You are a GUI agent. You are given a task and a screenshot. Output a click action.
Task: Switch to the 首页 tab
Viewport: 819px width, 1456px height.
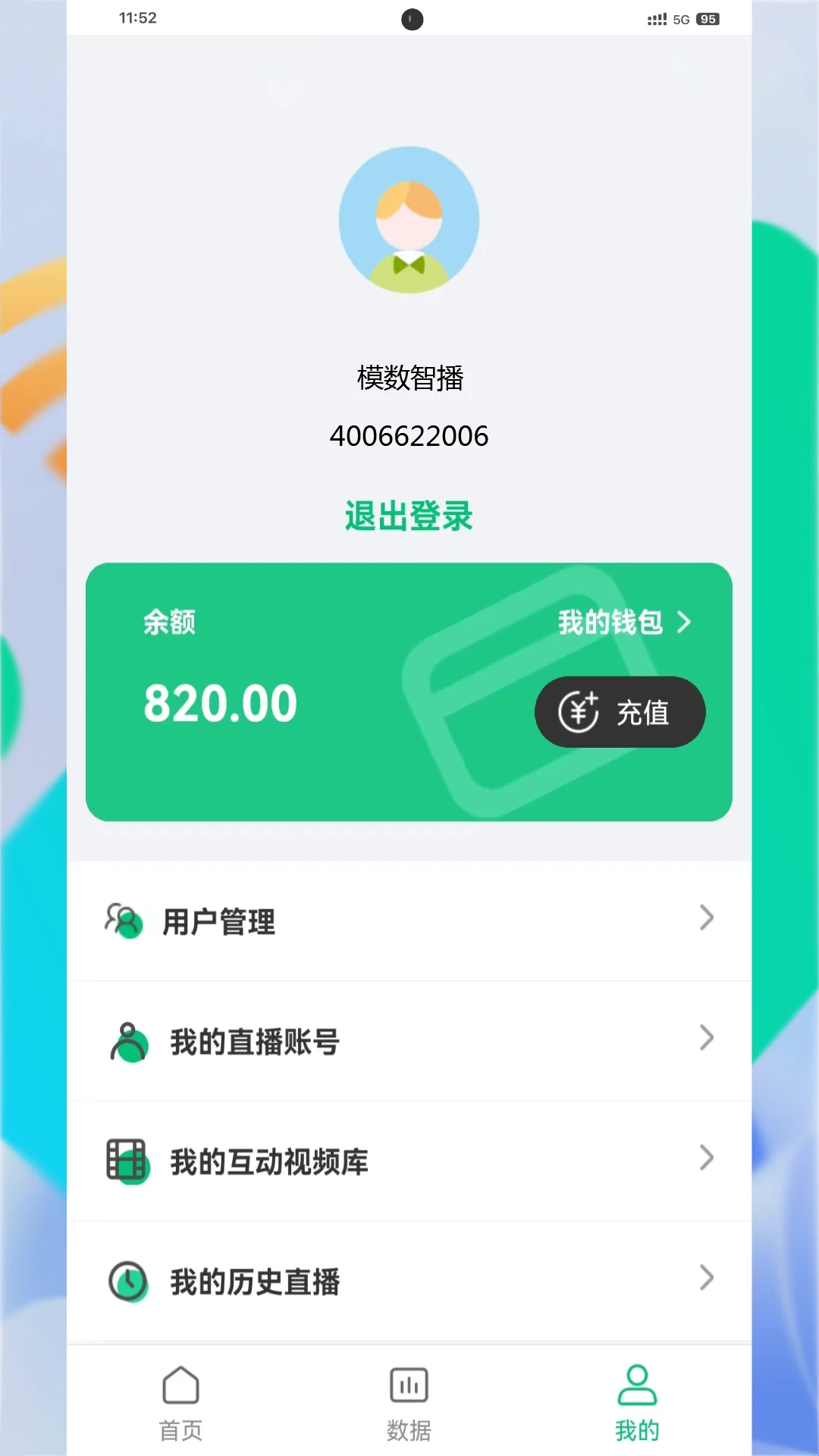tap(180, 1403)
